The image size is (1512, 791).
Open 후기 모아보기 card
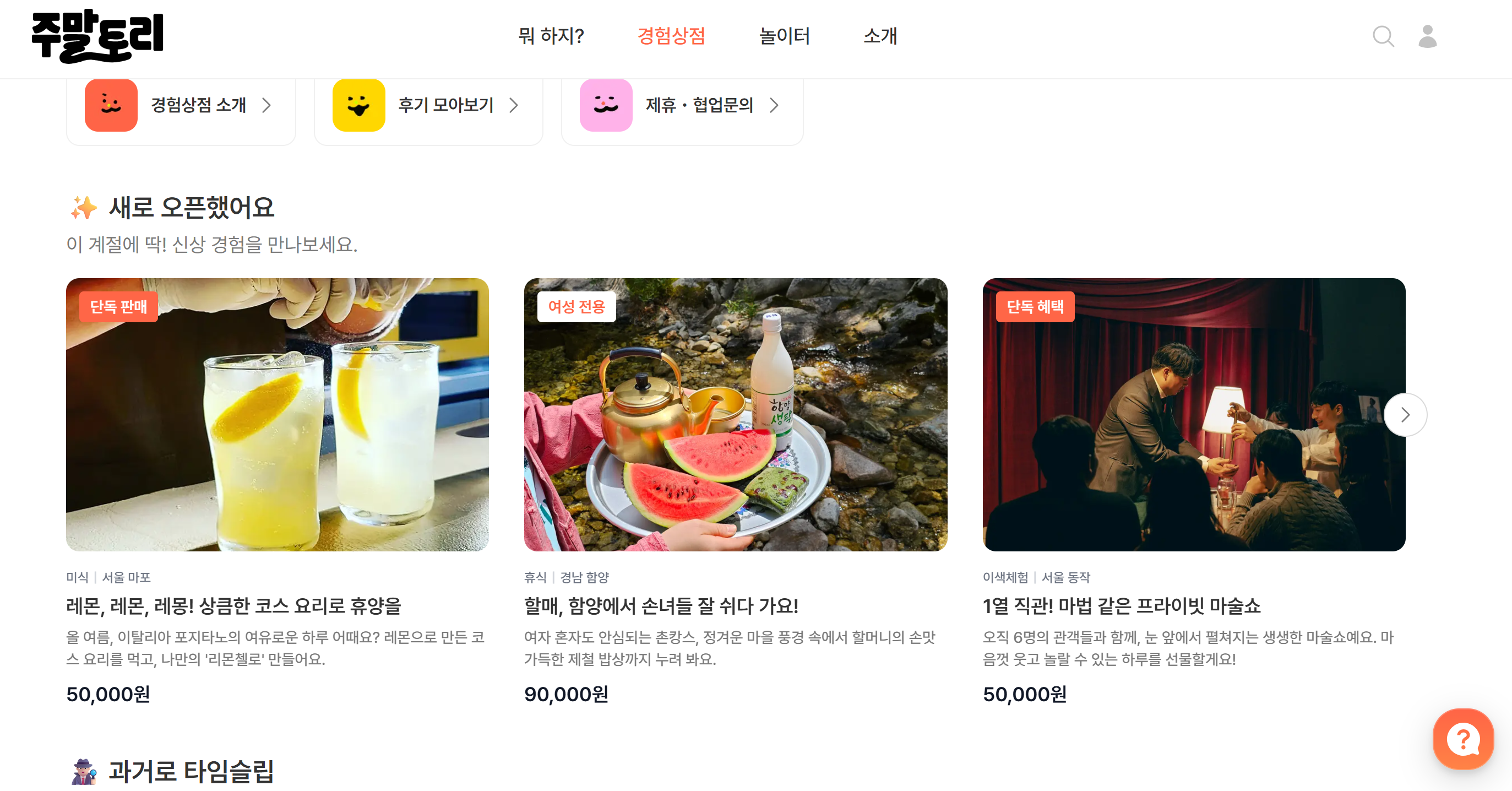428,106
